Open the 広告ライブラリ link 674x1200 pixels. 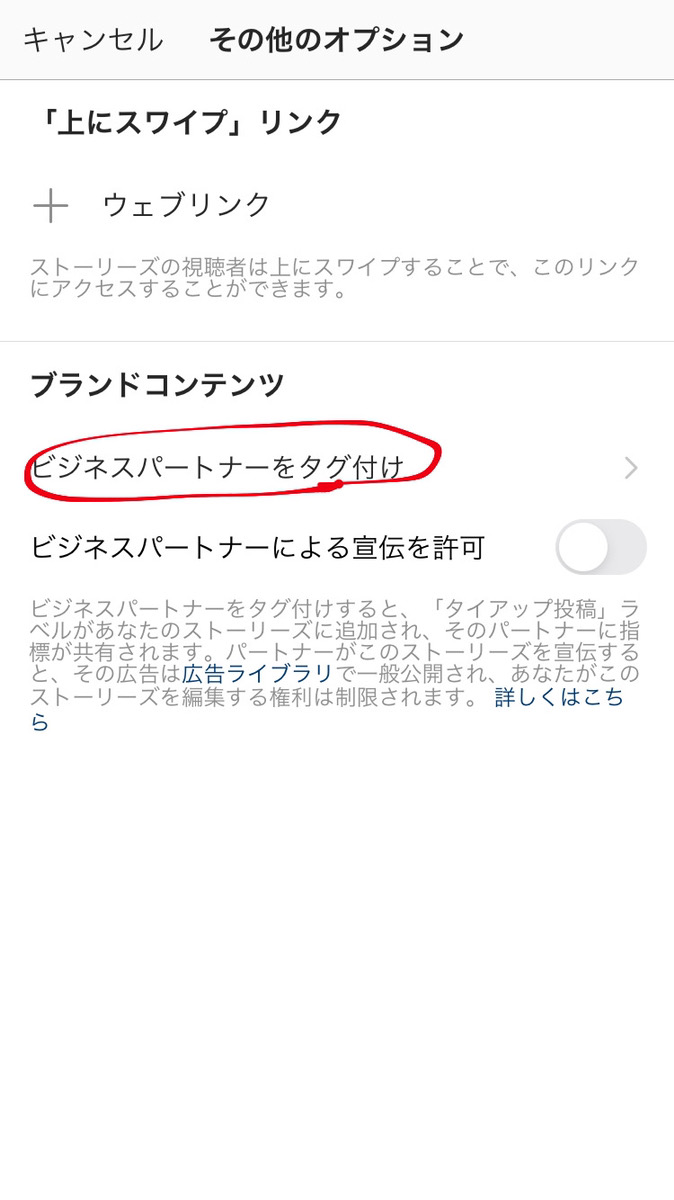[257, 673]
